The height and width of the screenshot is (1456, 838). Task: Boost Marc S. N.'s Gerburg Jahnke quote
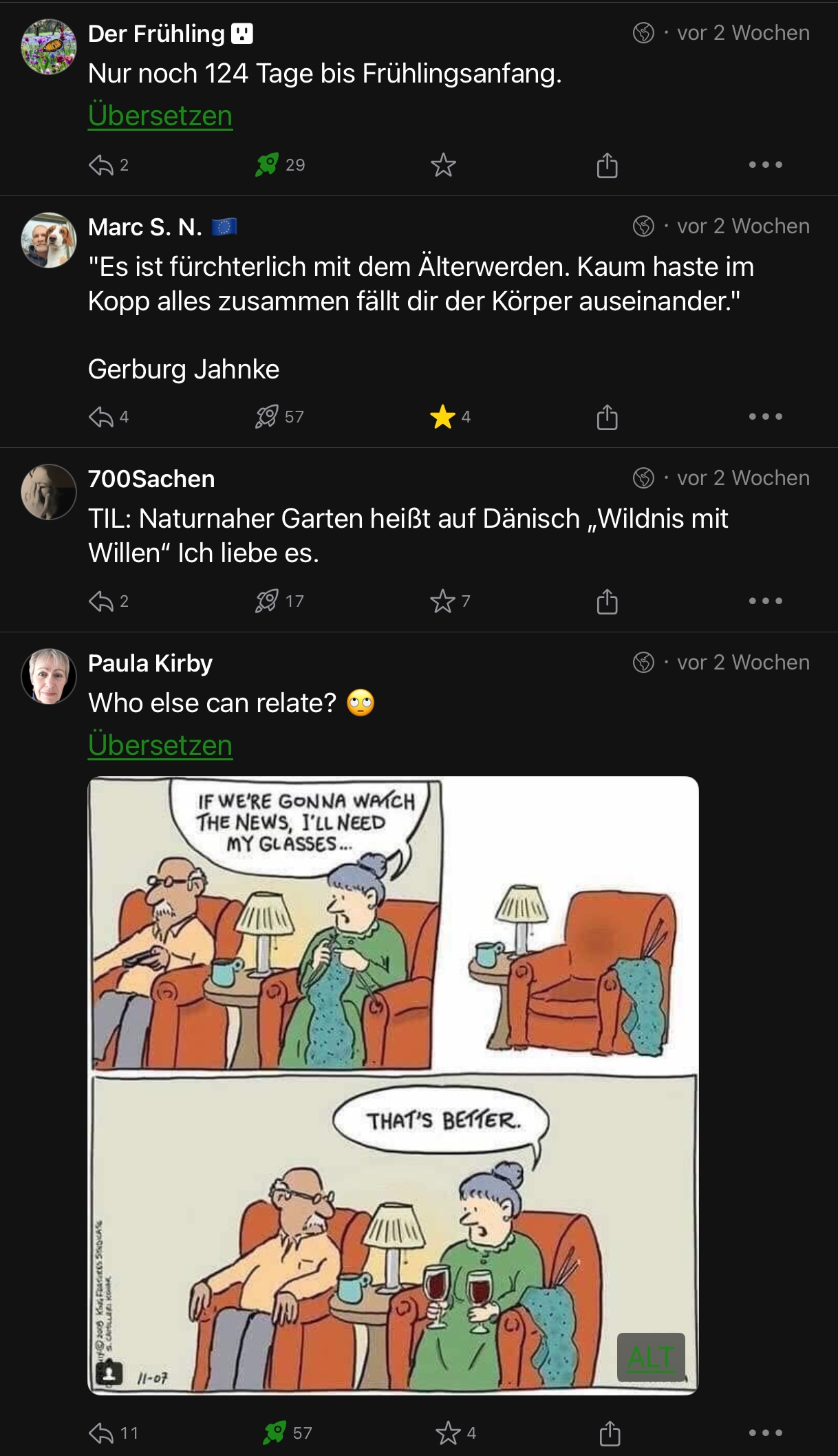pos(267,417)
